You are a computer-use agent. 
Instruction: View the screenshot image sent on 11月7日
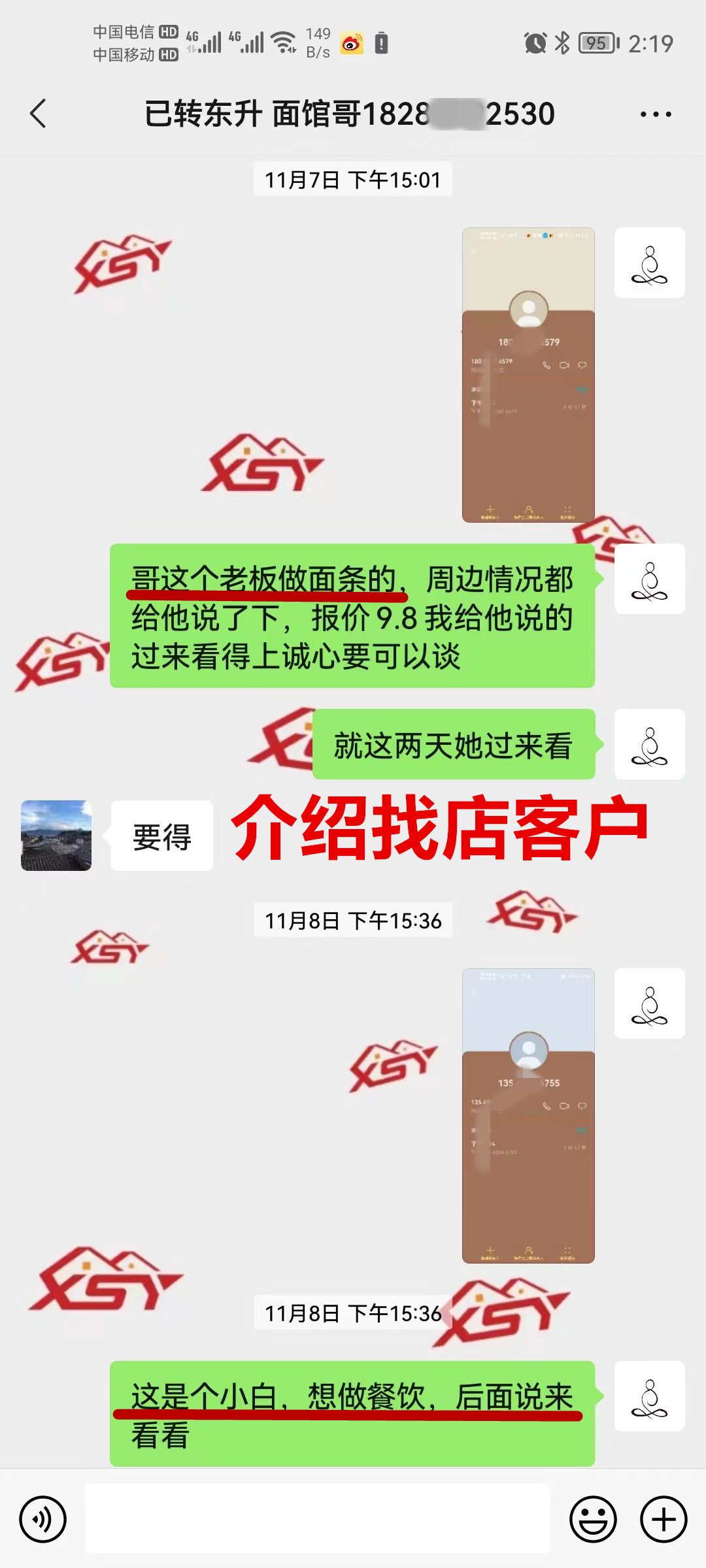pyautogui.click(x=528, y=374)
